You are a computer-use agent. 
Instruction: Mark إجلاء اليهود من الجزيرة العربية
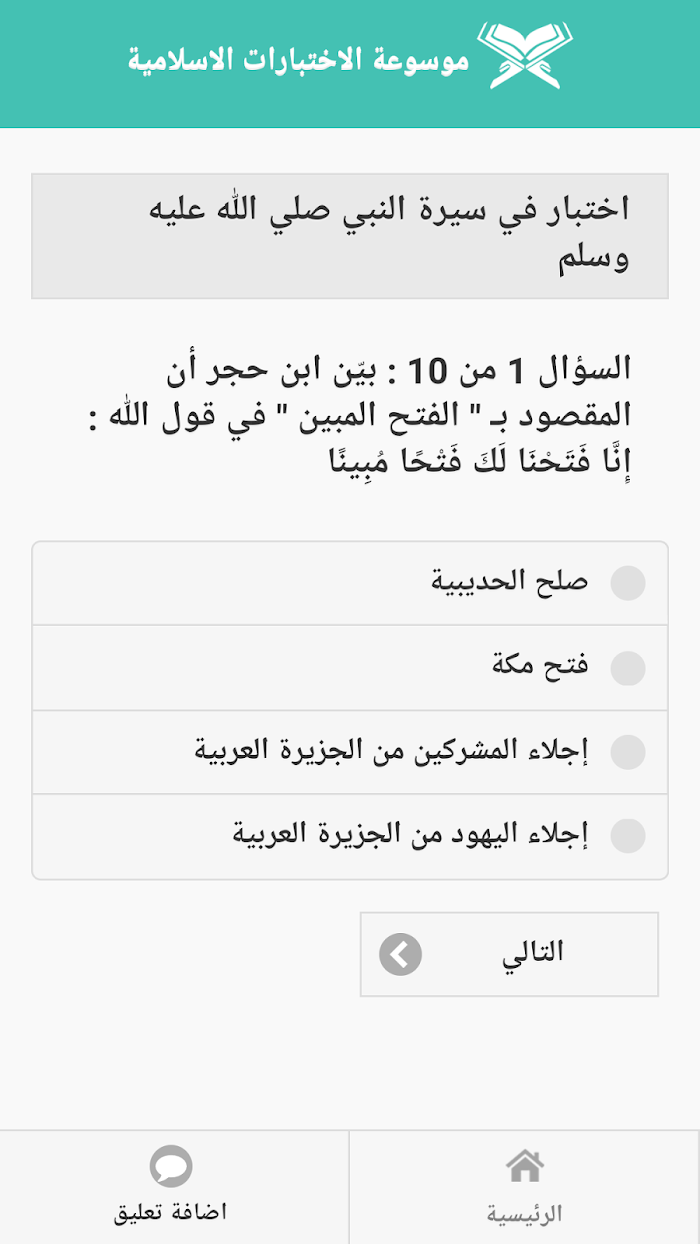click(350, 836)
